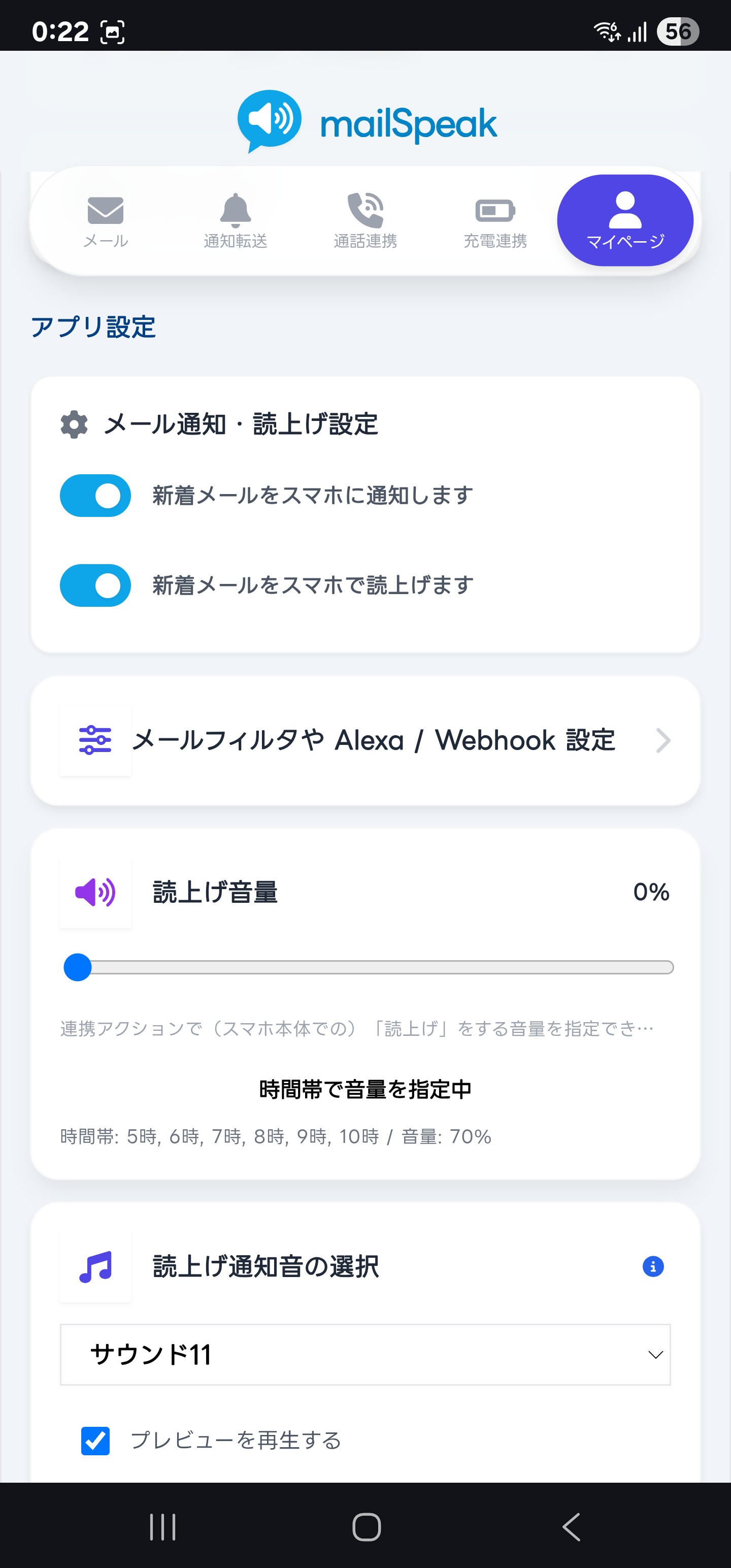Switch to the メール tab

(x=106, y=222)
